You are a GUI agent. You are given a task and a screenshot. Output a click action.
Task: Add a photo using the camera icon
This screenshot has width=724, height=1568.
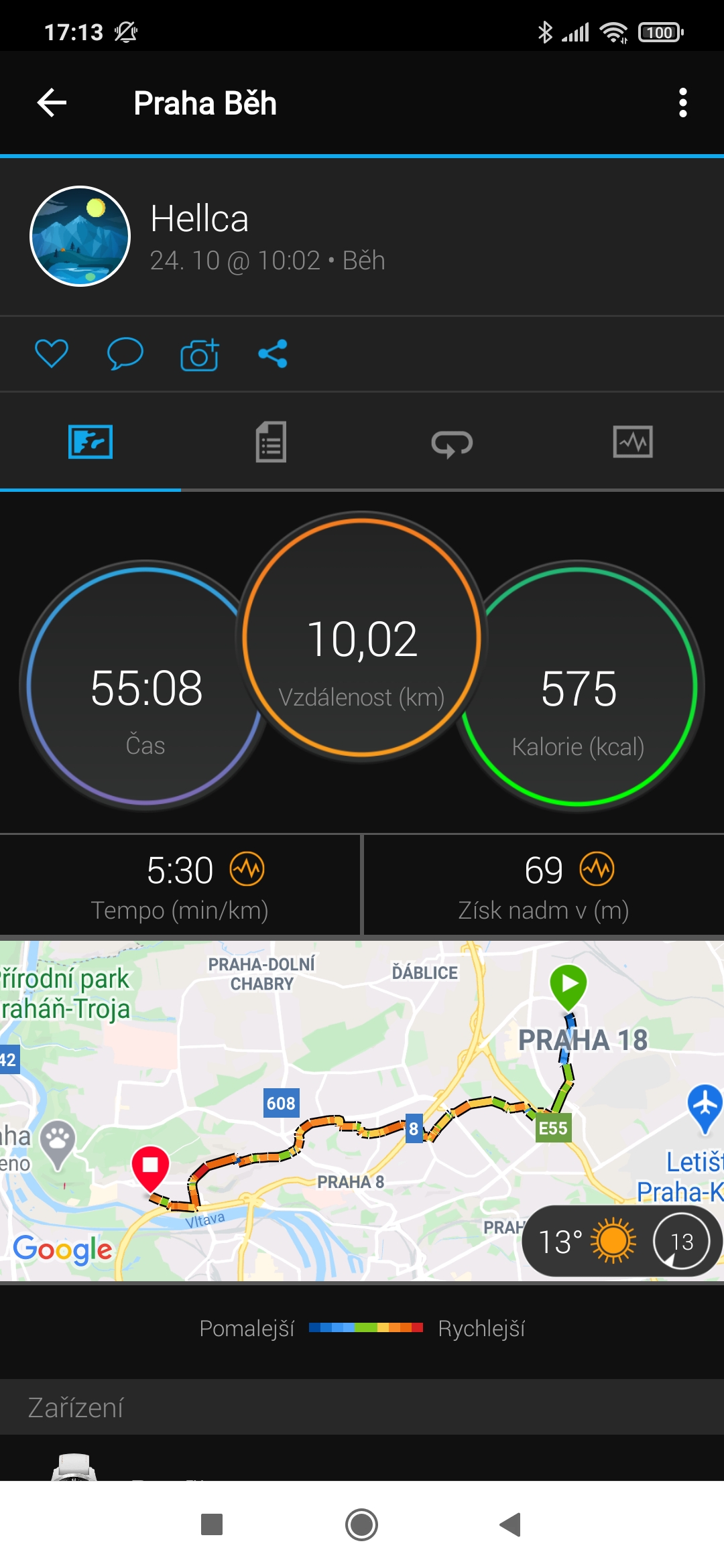tap(200, 354)
